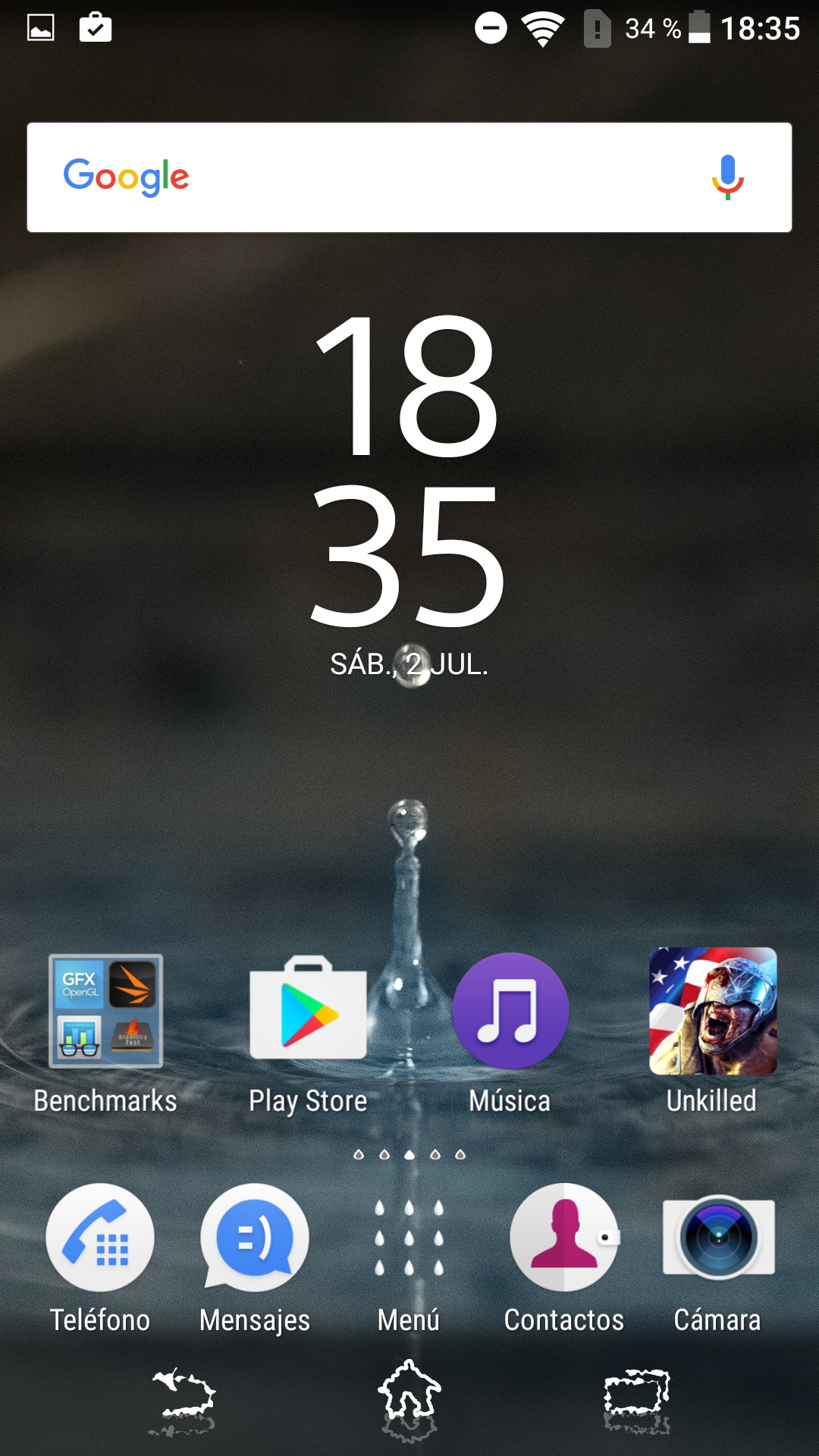The width and height of the screenshot is (819, 1456).
Task: Open the Música app
Action: pos(510,1012)
